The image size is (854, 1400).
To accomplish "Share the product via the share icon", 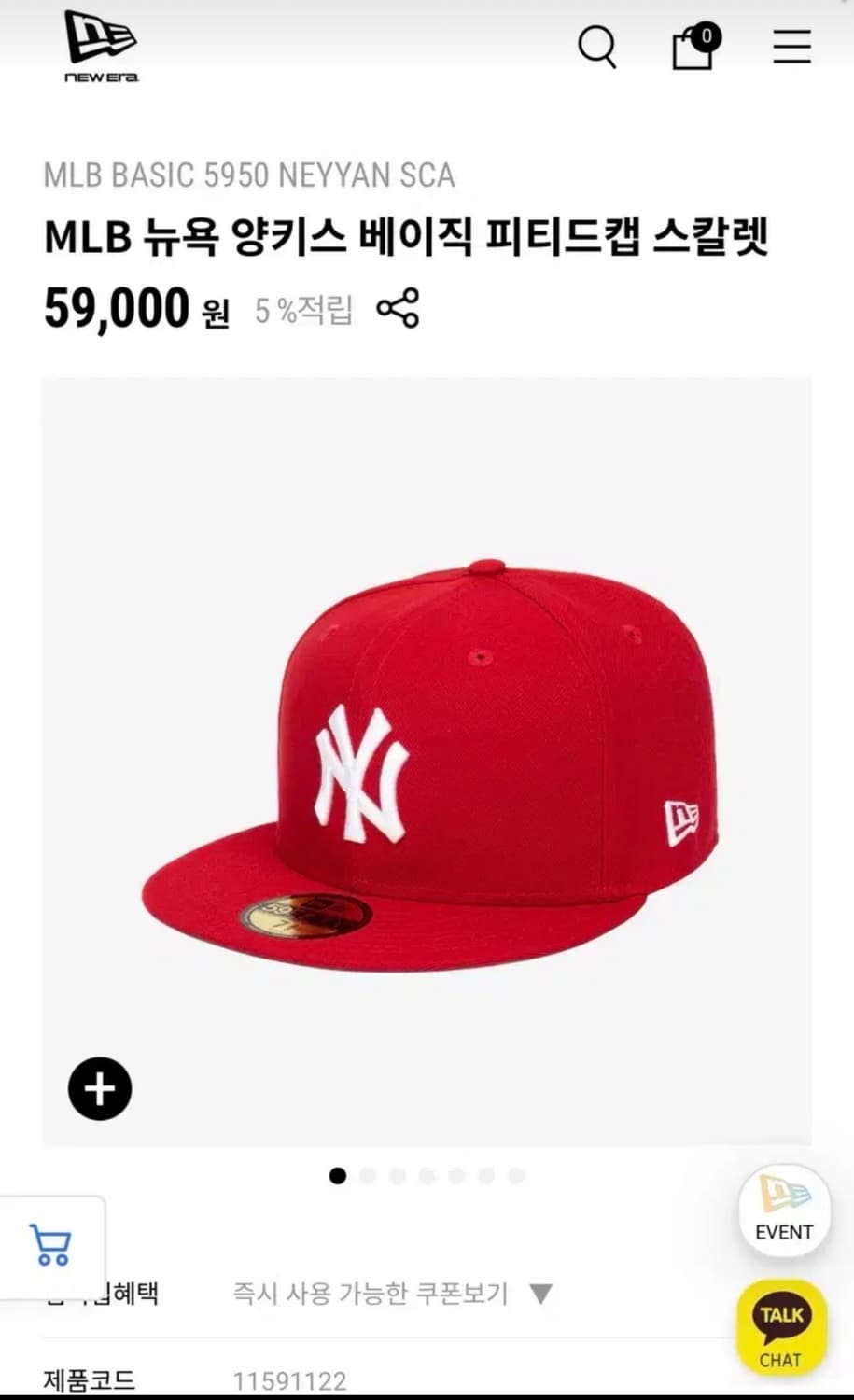I will click(399, 308).
